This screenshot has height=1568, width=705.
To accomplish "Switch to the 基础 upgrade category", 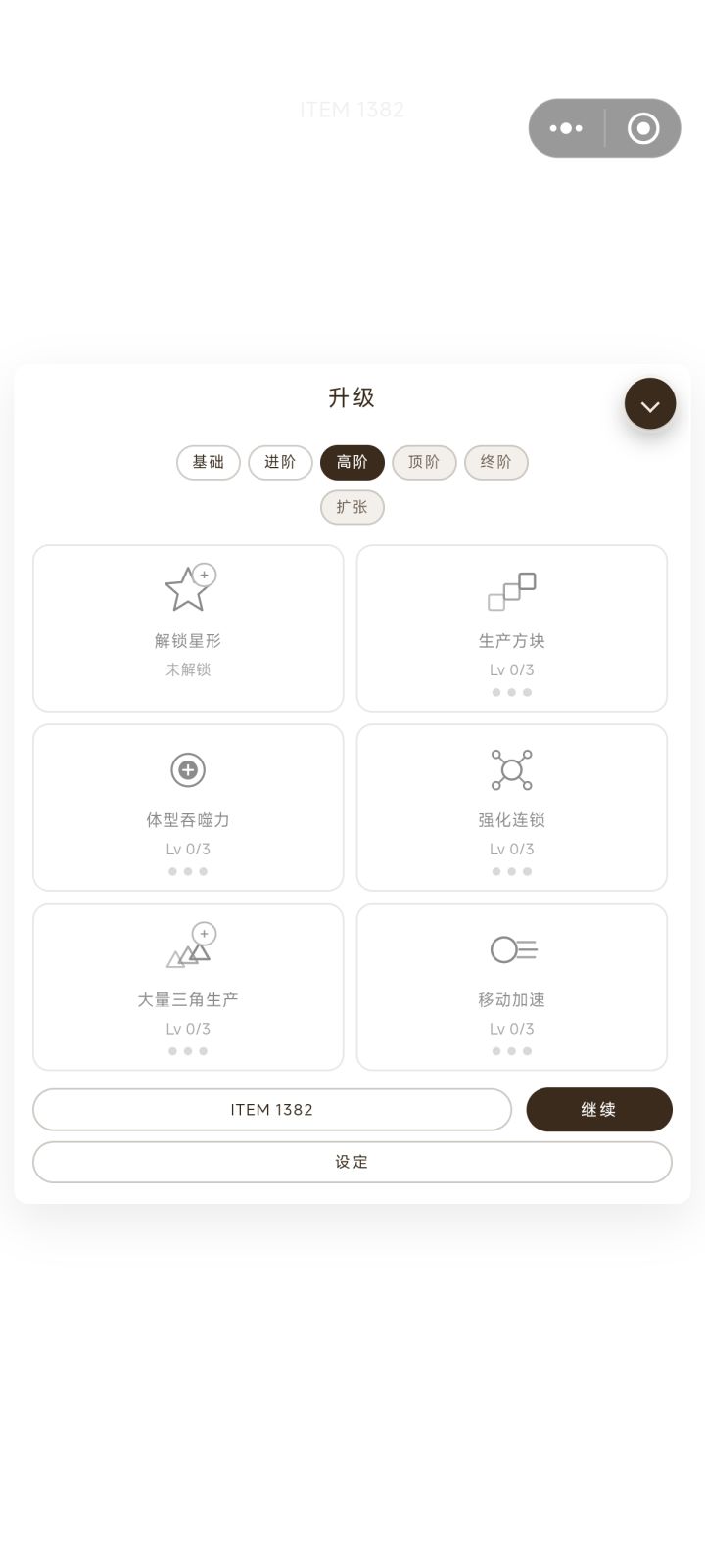I will click(208, 462).
